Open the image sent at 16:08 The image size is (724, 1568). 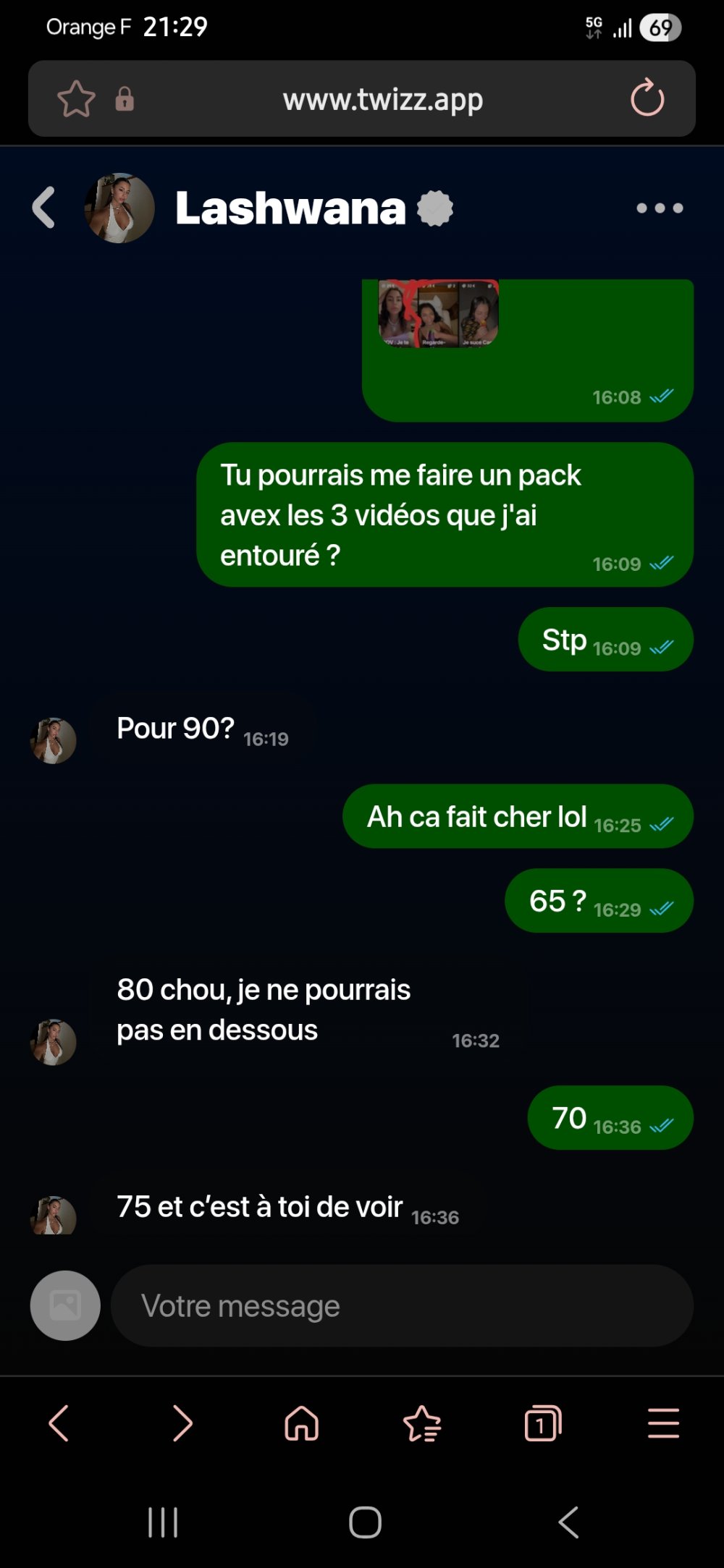[x=438, y=314]
